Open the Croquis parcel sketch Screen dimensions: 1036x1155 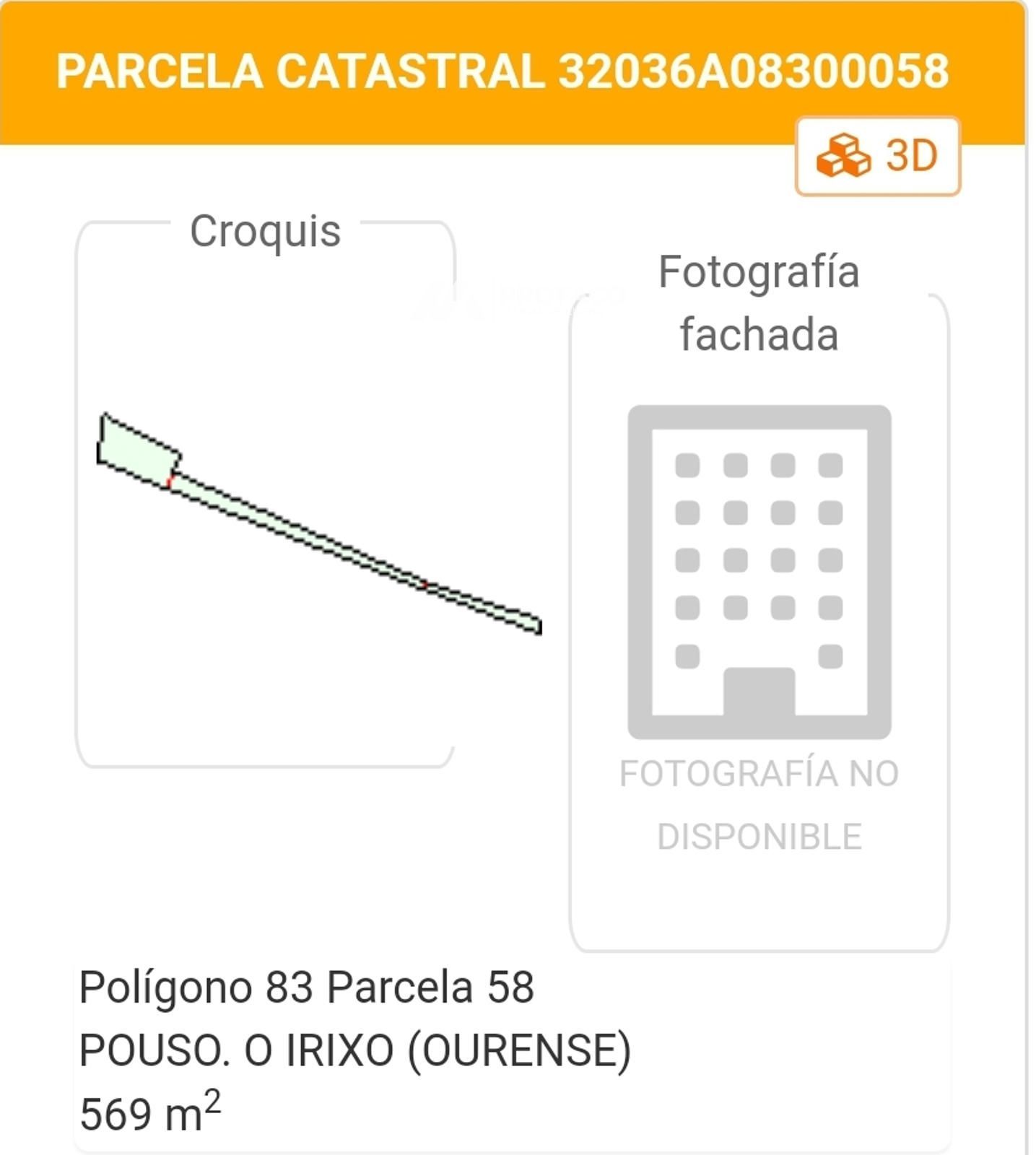[318, 523]
